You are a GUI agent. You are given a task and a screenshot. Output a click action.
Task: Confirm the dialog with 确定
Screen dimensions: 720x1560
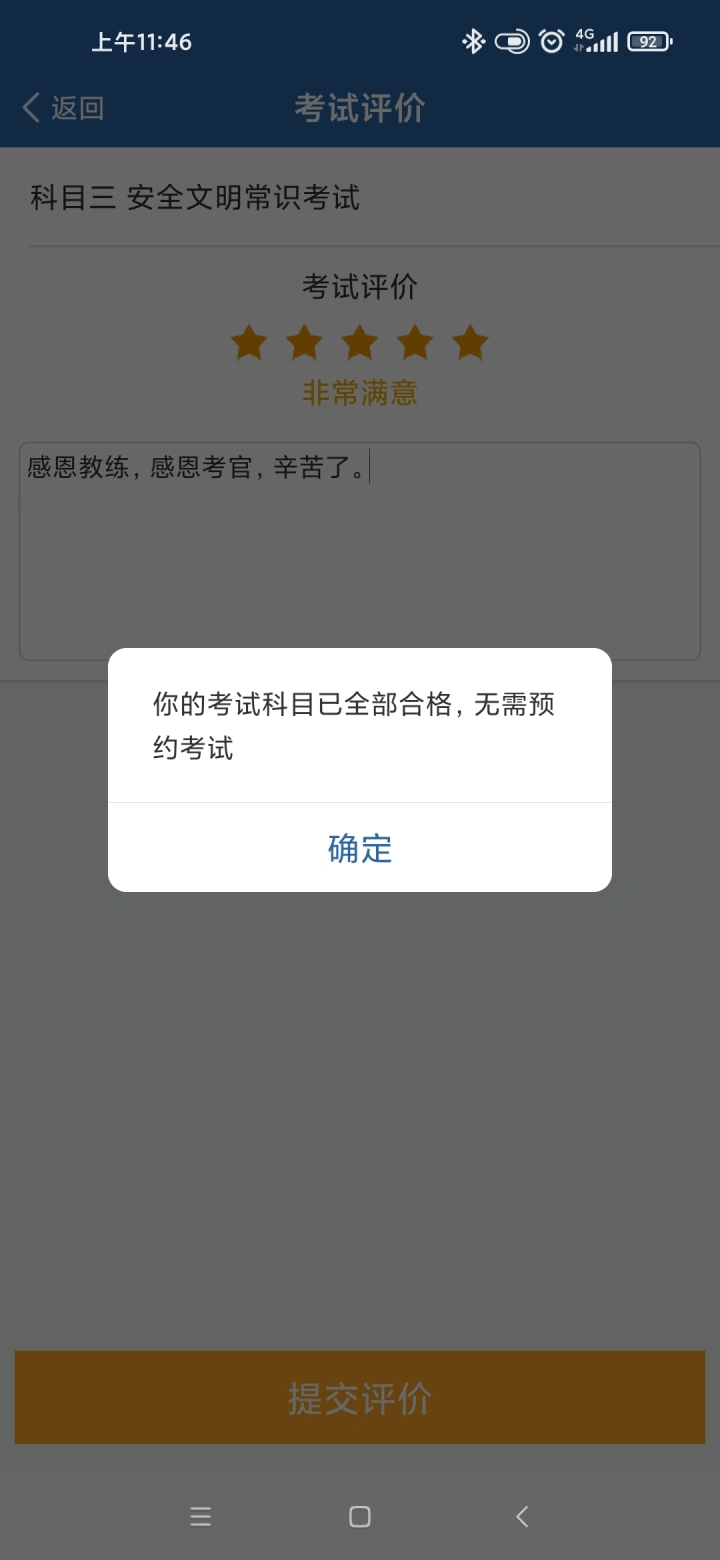tap(360, 848)
